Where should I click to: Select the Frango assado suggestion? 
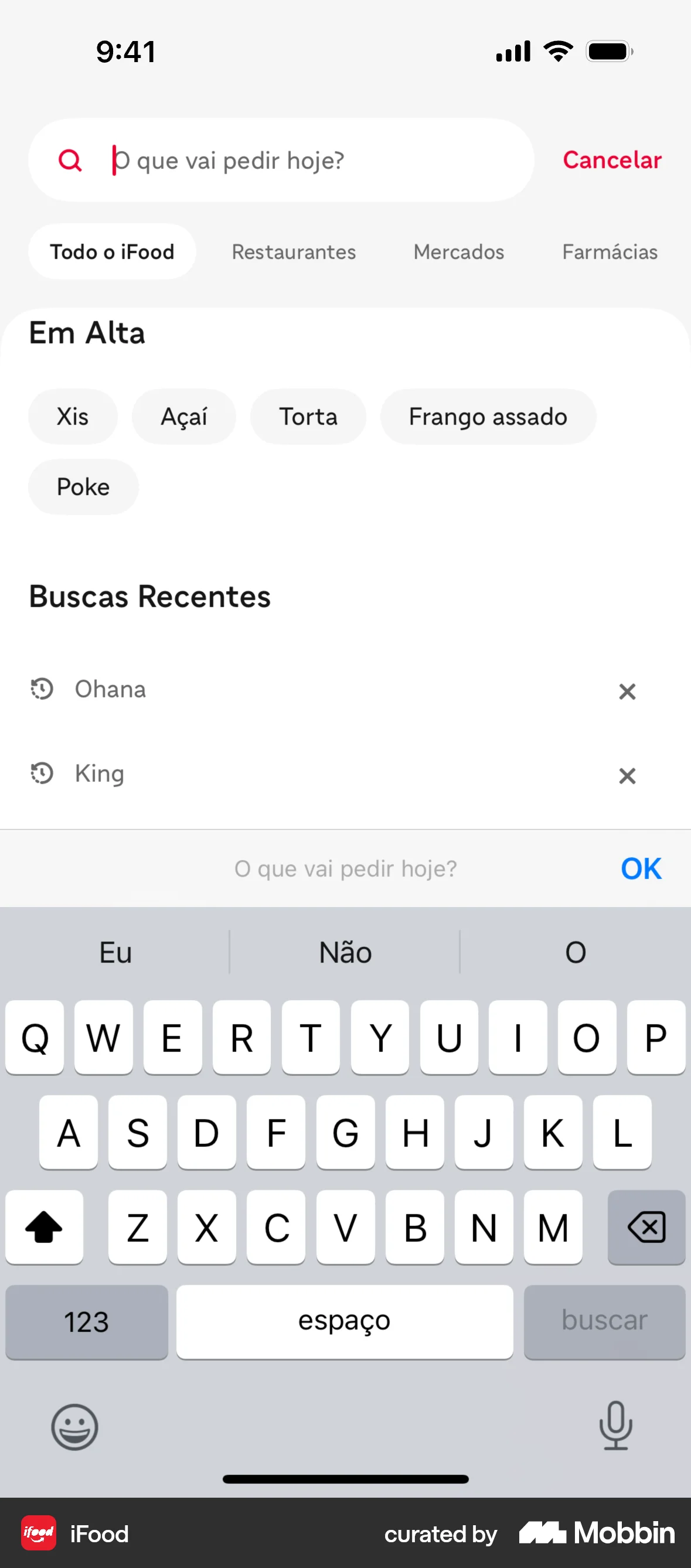[488, 417]
